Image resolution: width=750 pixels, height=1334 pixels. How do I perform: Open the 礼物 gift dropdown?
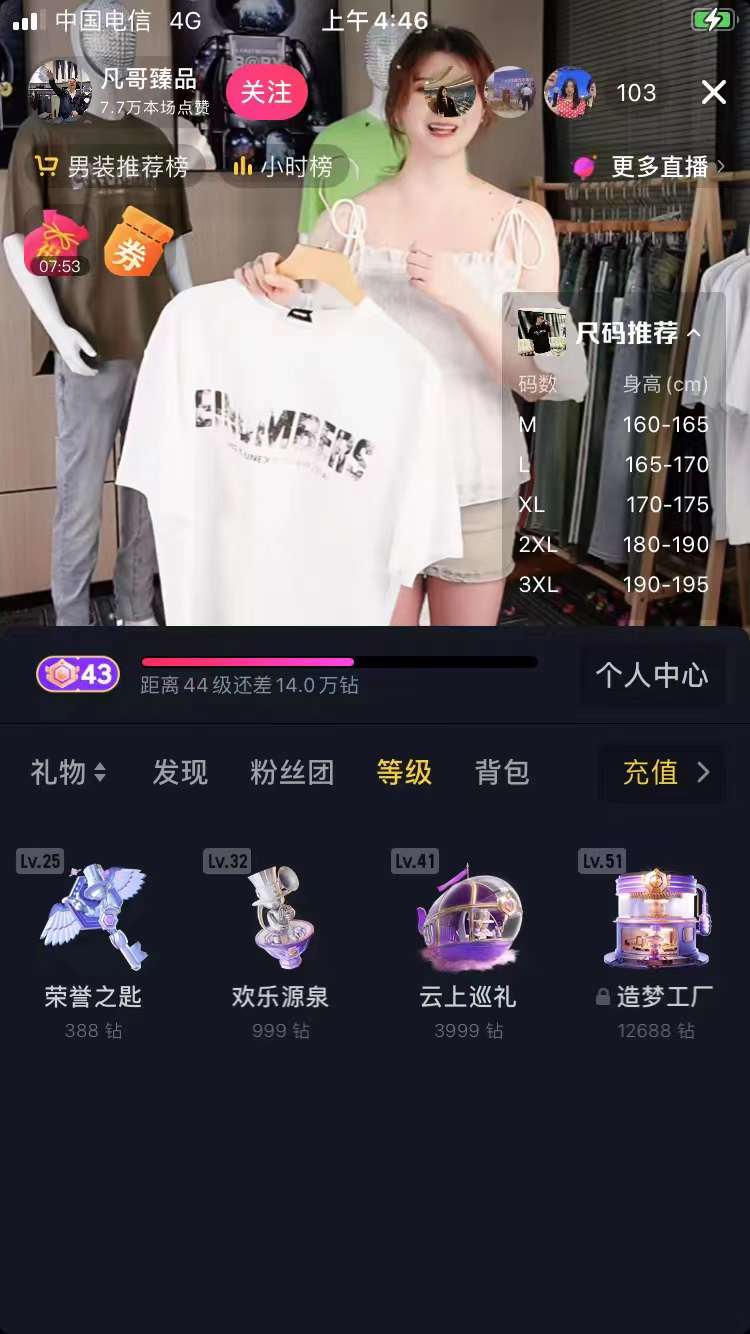[68, 772]
